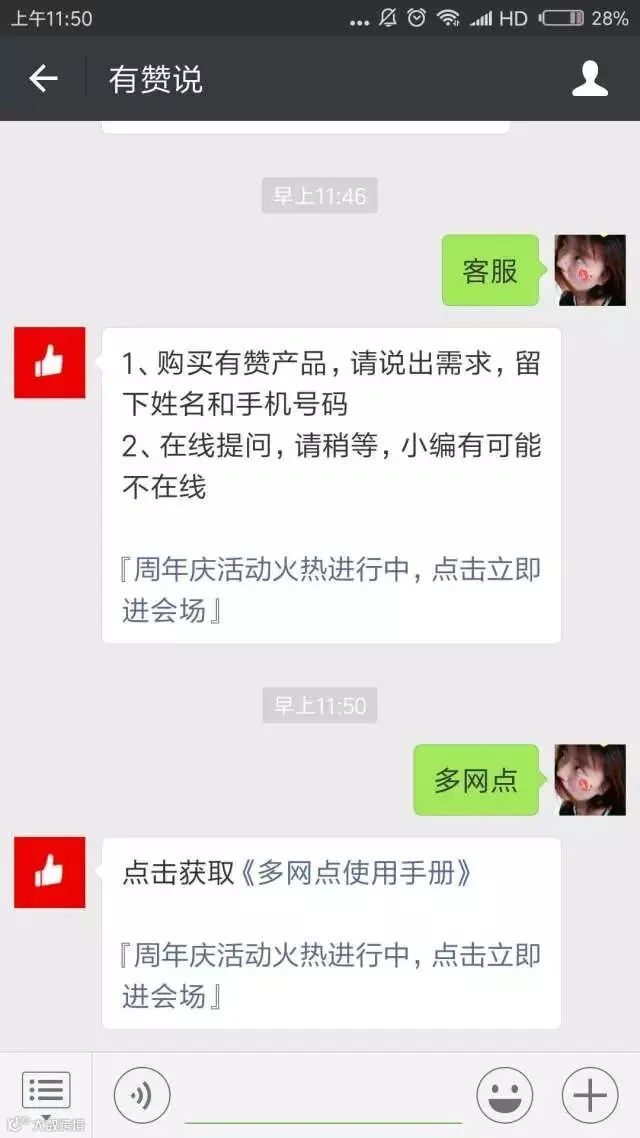Open the account profile icon

(590, 78)
